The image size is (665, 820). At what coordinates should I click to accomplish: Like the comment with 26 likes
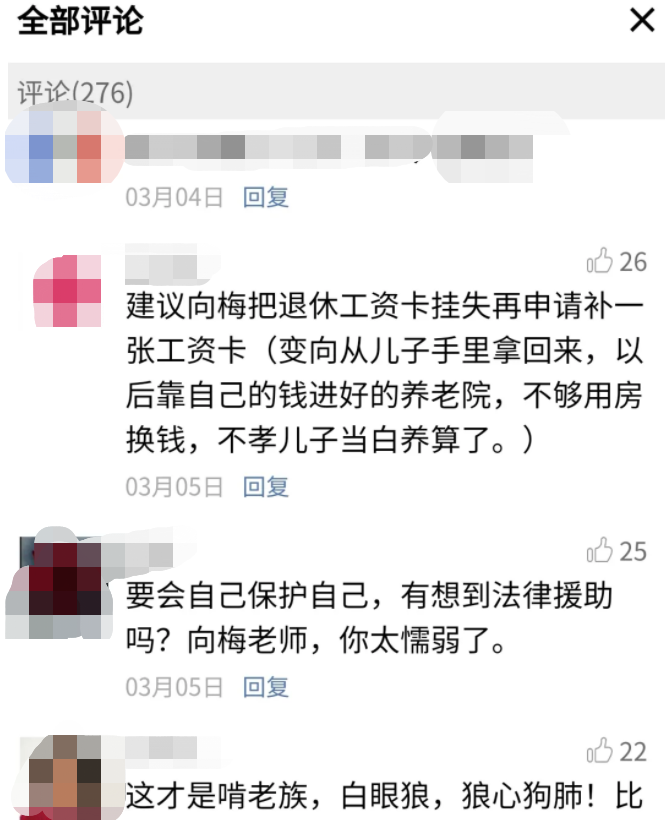(601, 262)
